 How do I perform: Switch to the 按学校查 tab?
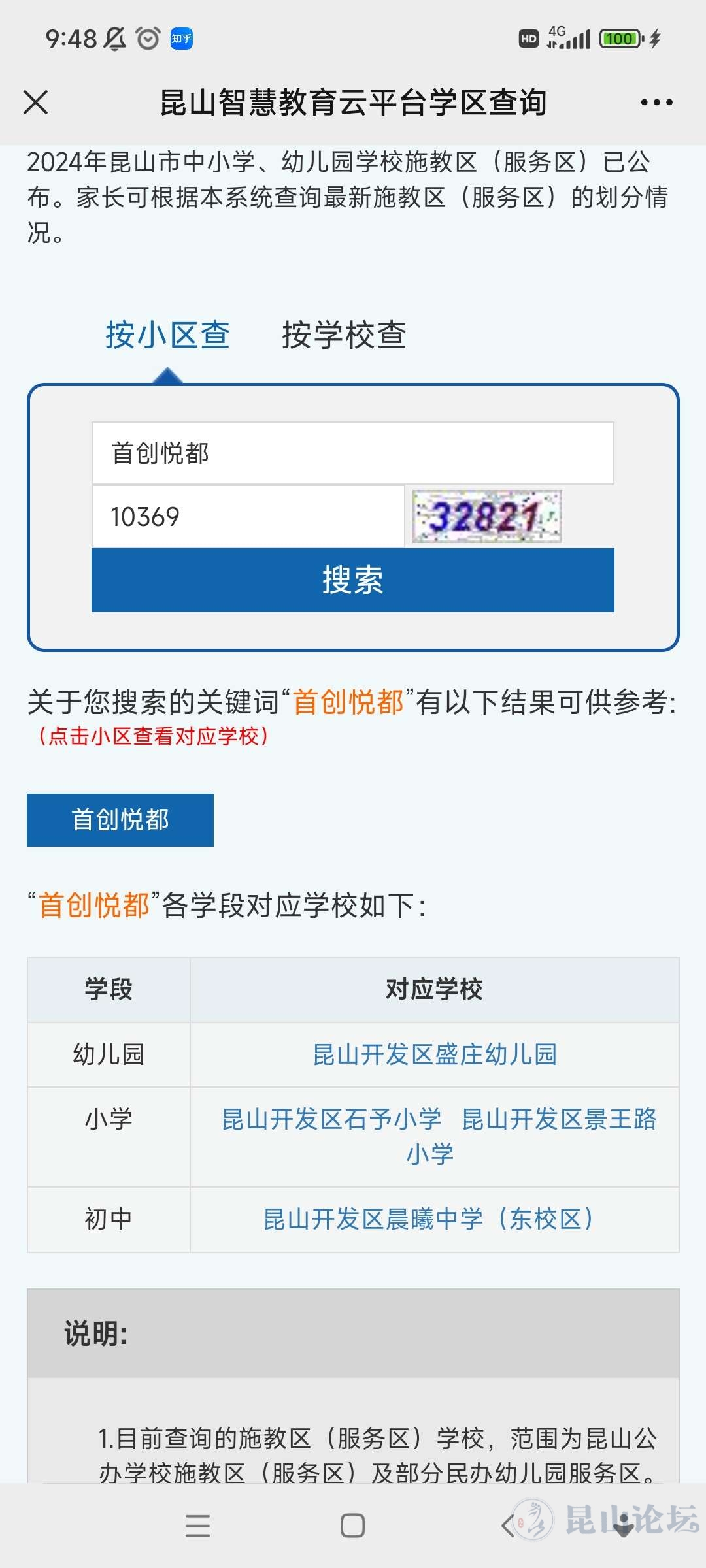point(344,335)
